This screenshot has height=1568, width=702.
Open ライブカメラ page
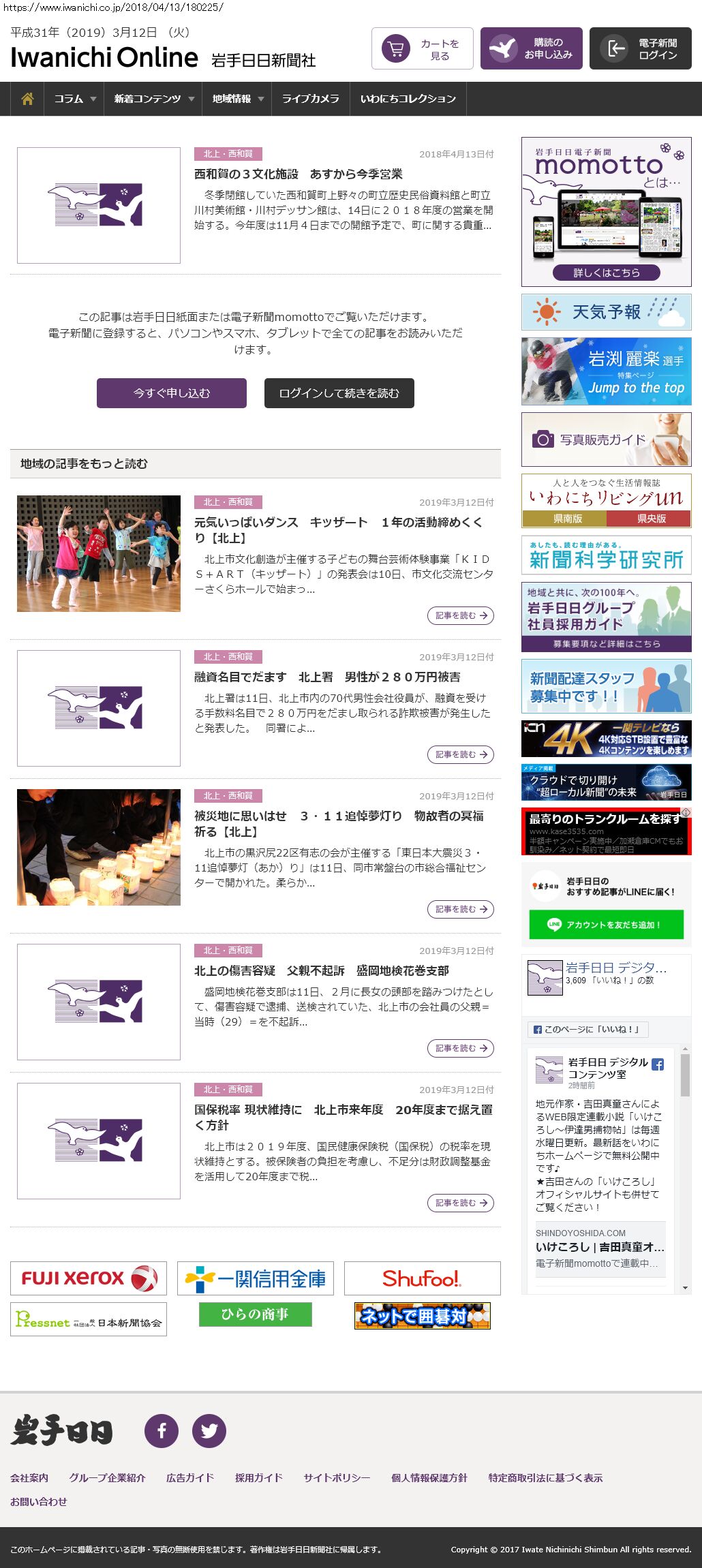(310, 99)
